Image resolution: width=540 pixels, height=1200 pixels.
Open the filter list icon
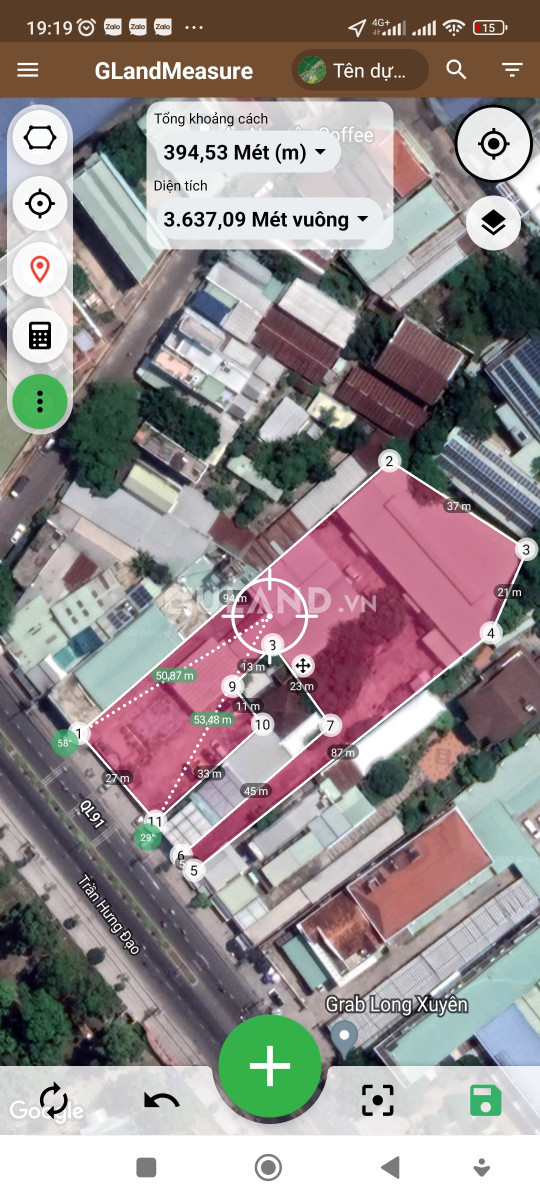tap(512, 70)
